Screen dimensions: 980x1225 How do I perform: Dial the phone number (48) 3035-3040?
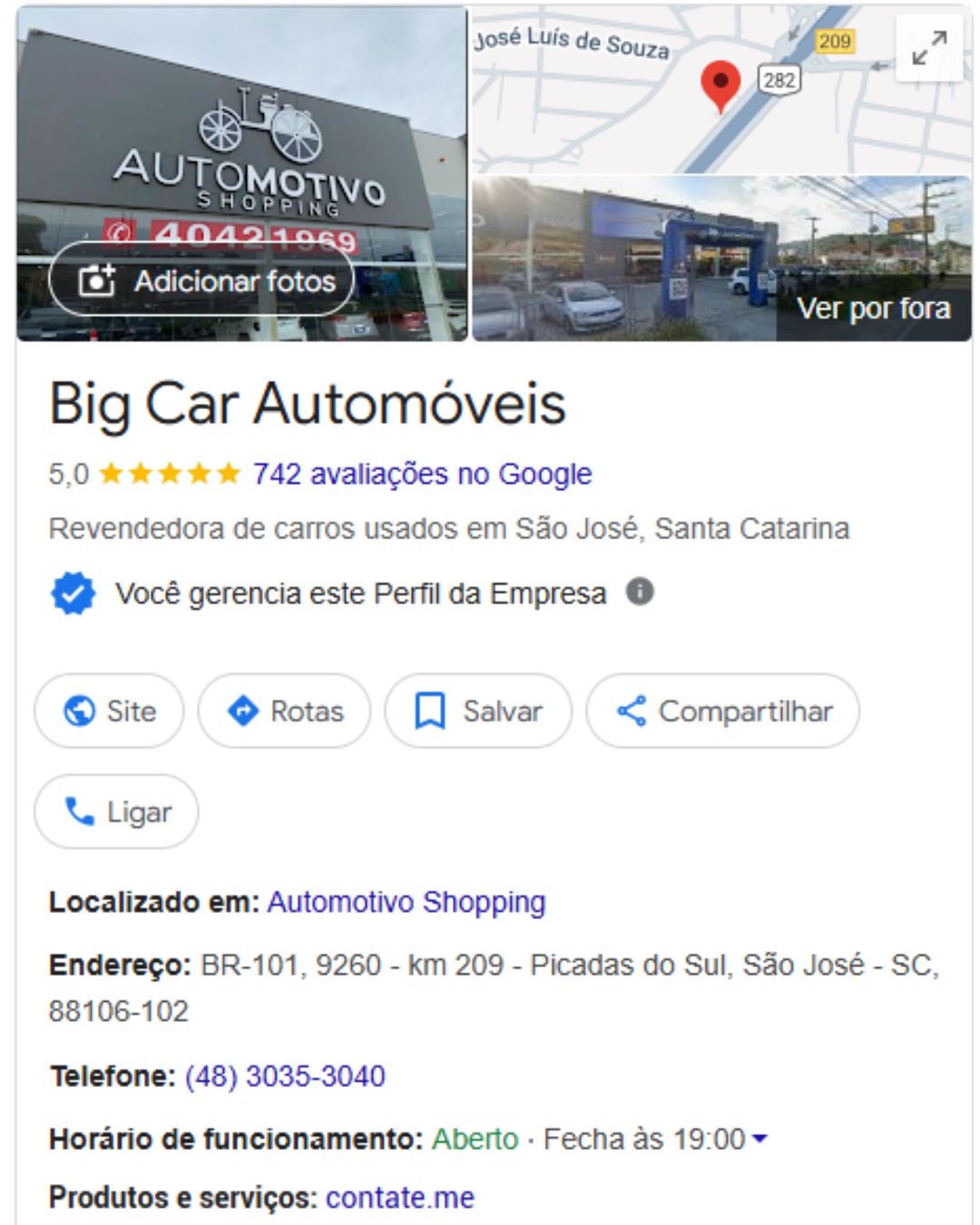coord(285,1076)
